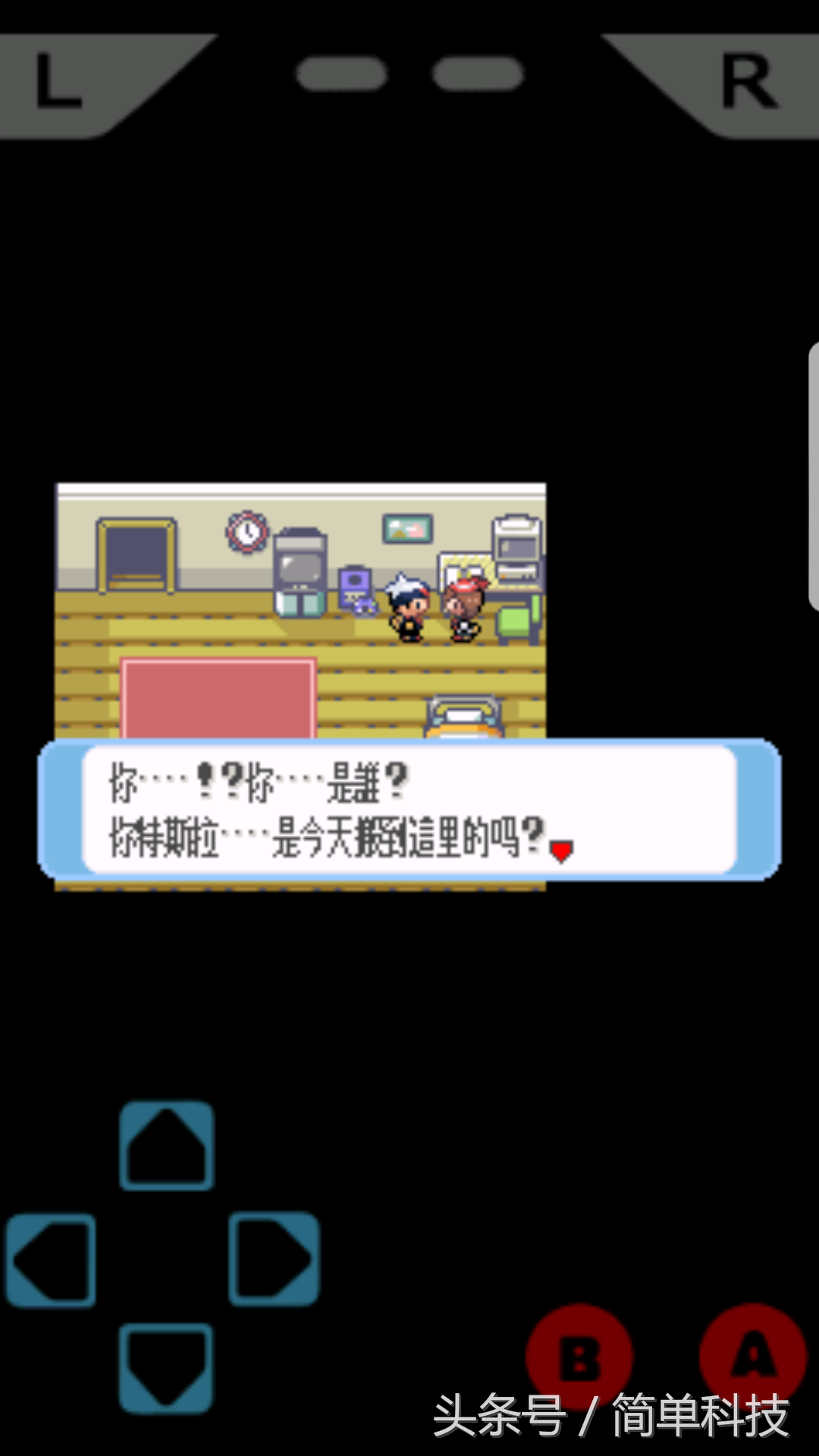The image size is (819, 1456).
Task: Tap the red B button
Action: (579, 1357)
